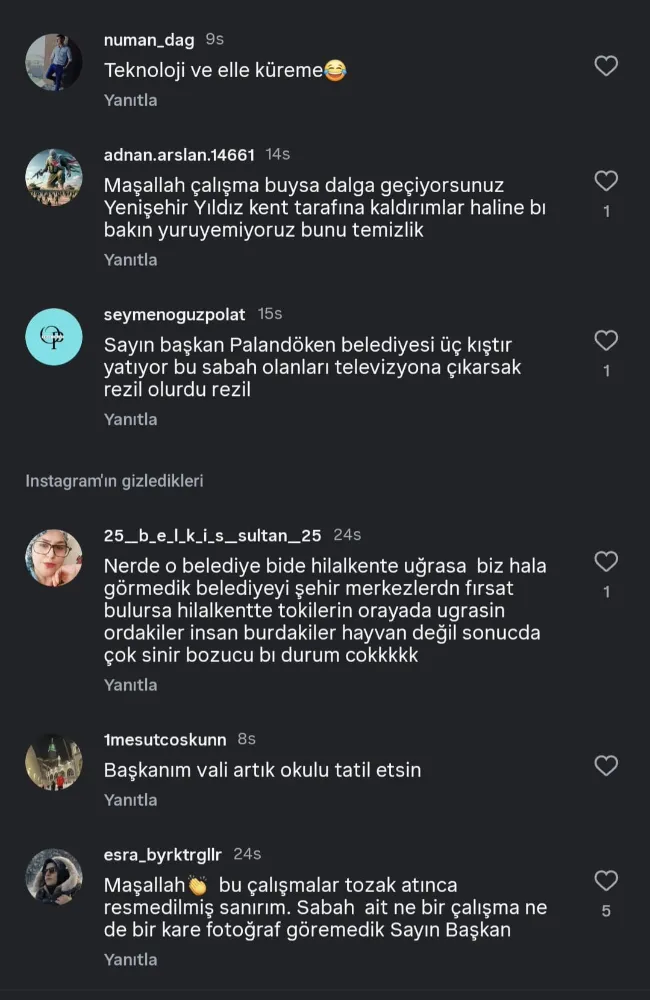This screenshot has width=650, height=1000.
Task: Tap Yanıtla under adnan.arslan.14661's comment
Action: (130, 260)
